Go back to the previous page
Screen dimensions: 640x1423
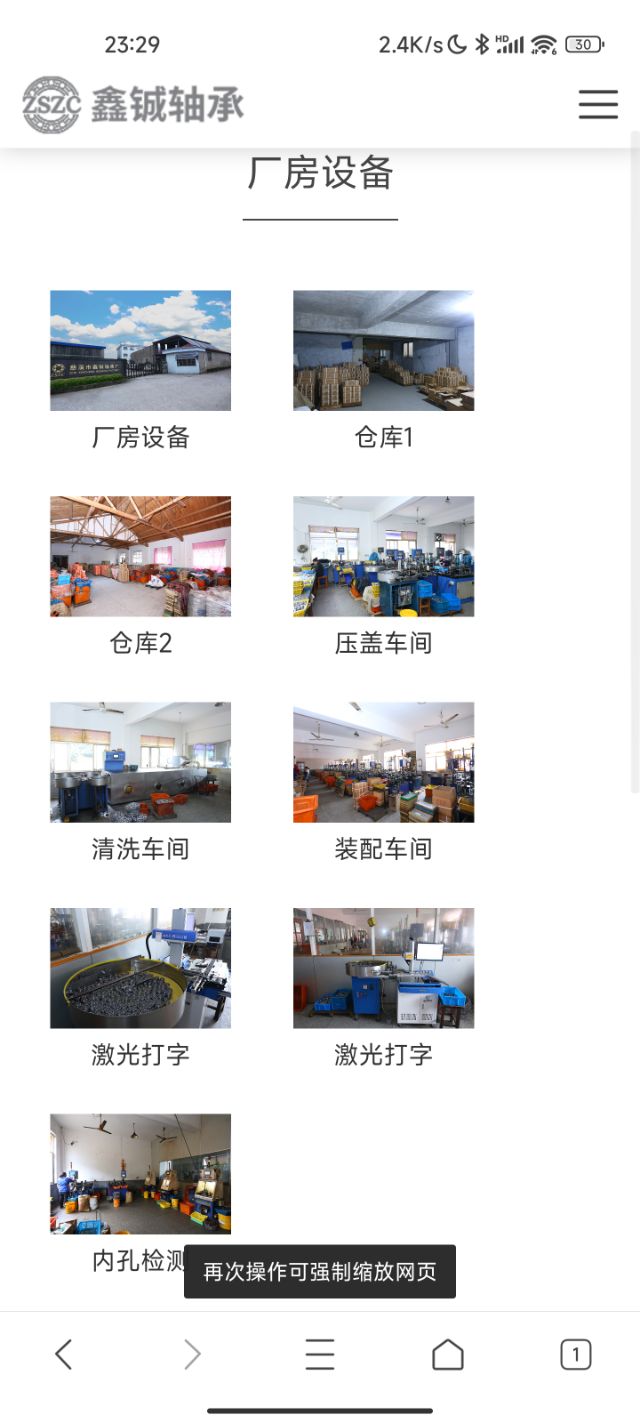[64, 1355]
